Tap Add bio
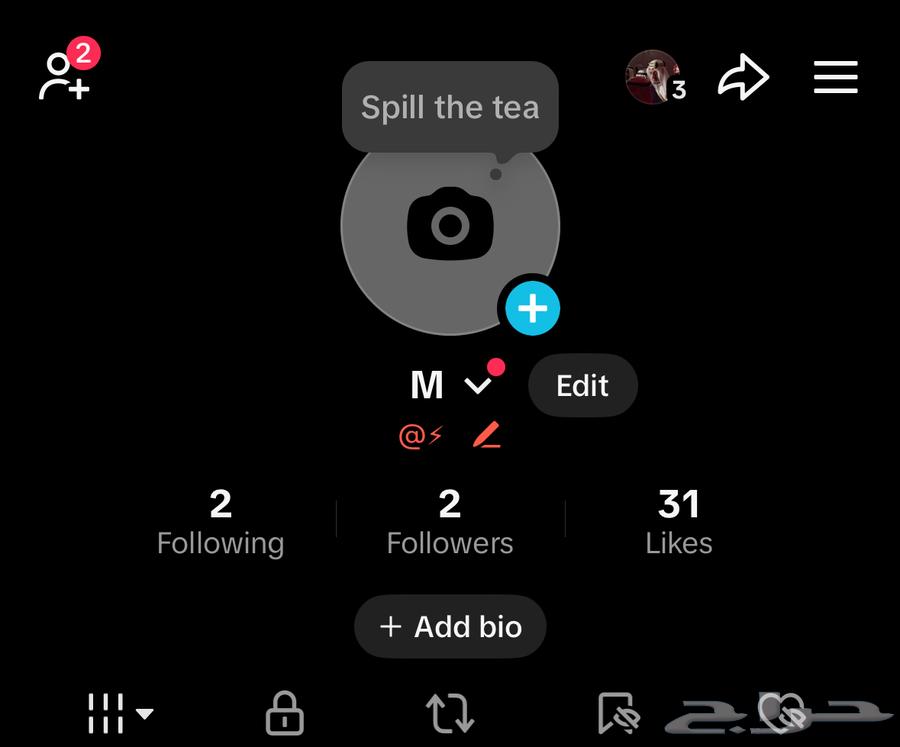900x747 pixels. [x=450, y=627]
